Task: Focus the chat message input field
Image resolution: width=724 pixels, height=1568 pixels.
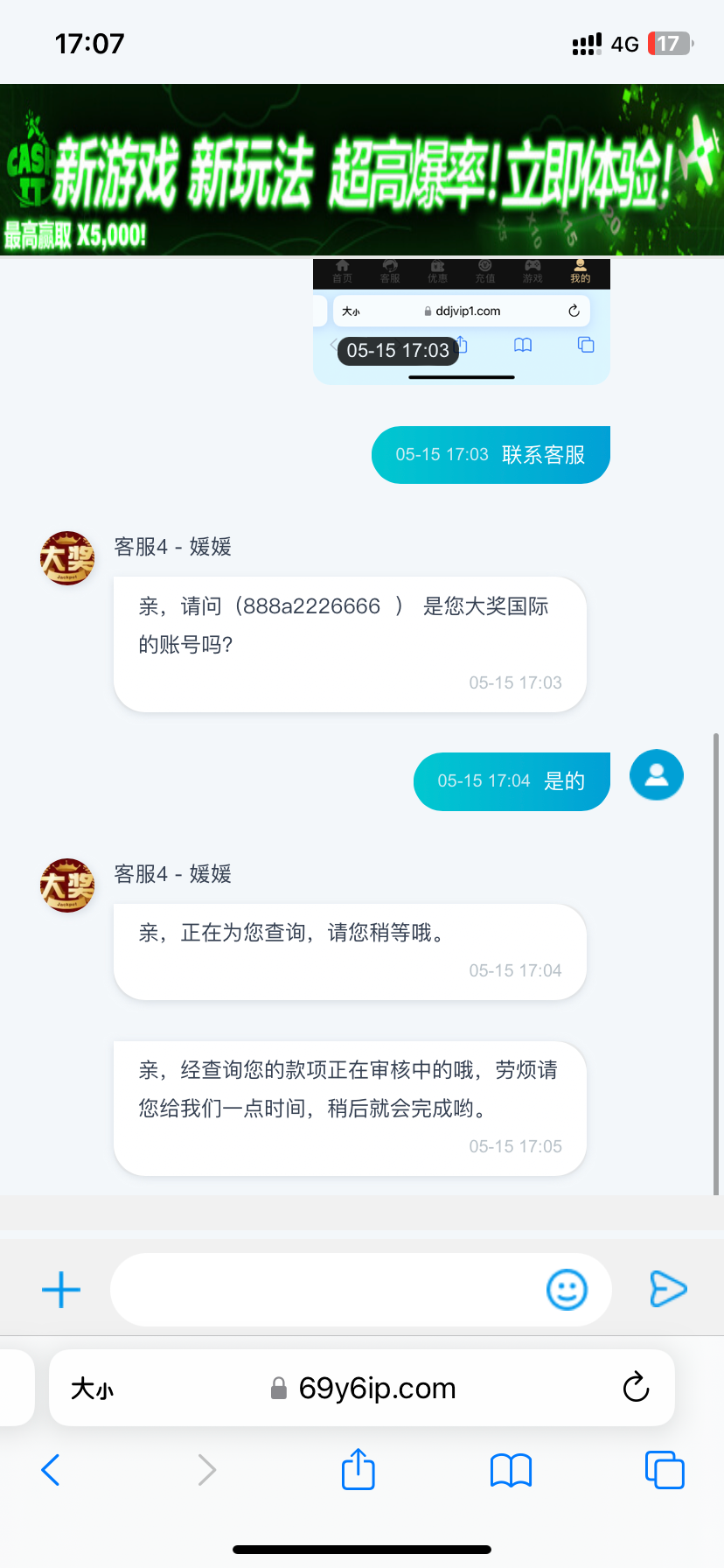Action: click(324, 1290)
